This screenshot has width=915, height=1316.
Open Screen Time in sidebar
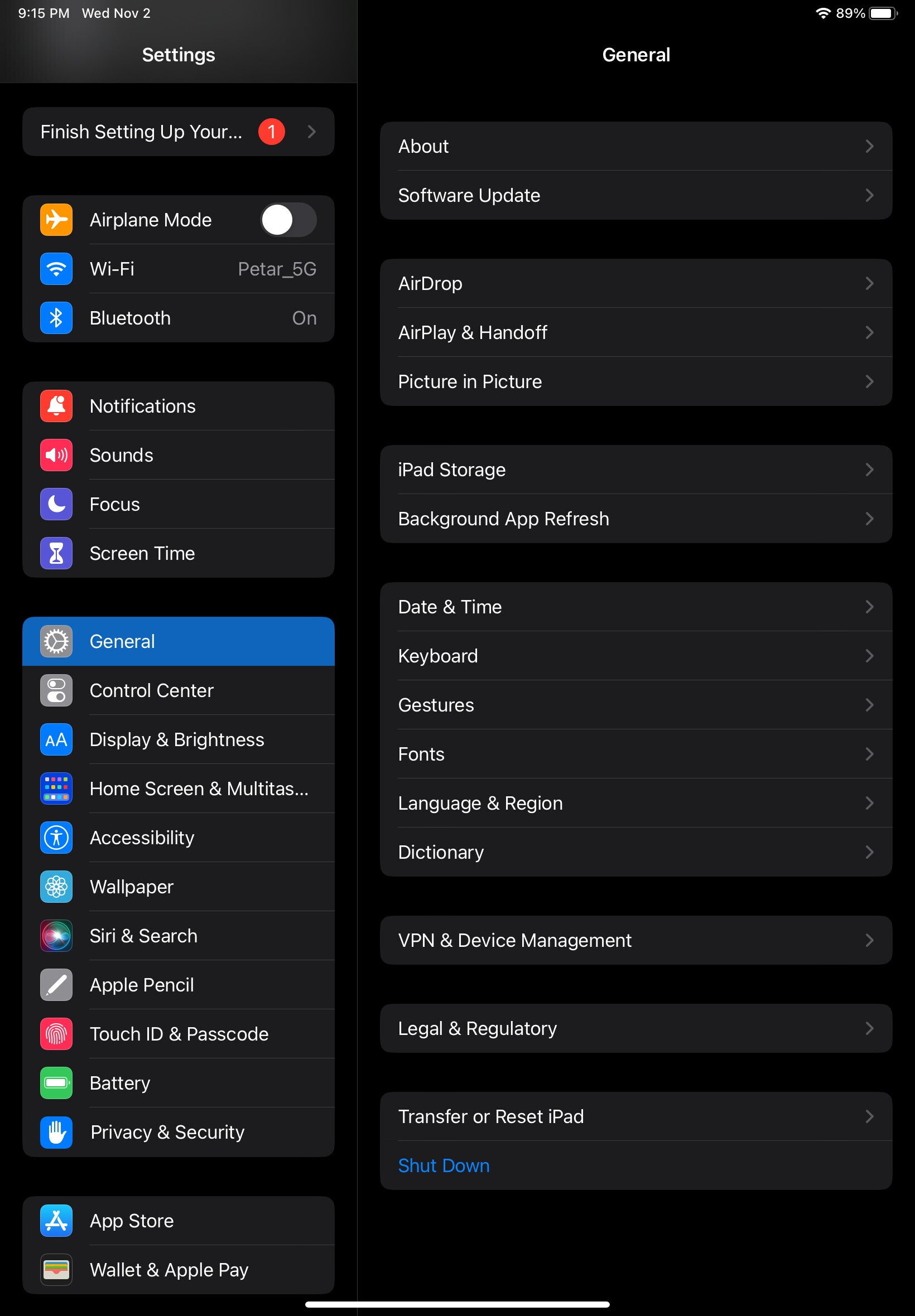pyautogui.click(x=178, y=553)
